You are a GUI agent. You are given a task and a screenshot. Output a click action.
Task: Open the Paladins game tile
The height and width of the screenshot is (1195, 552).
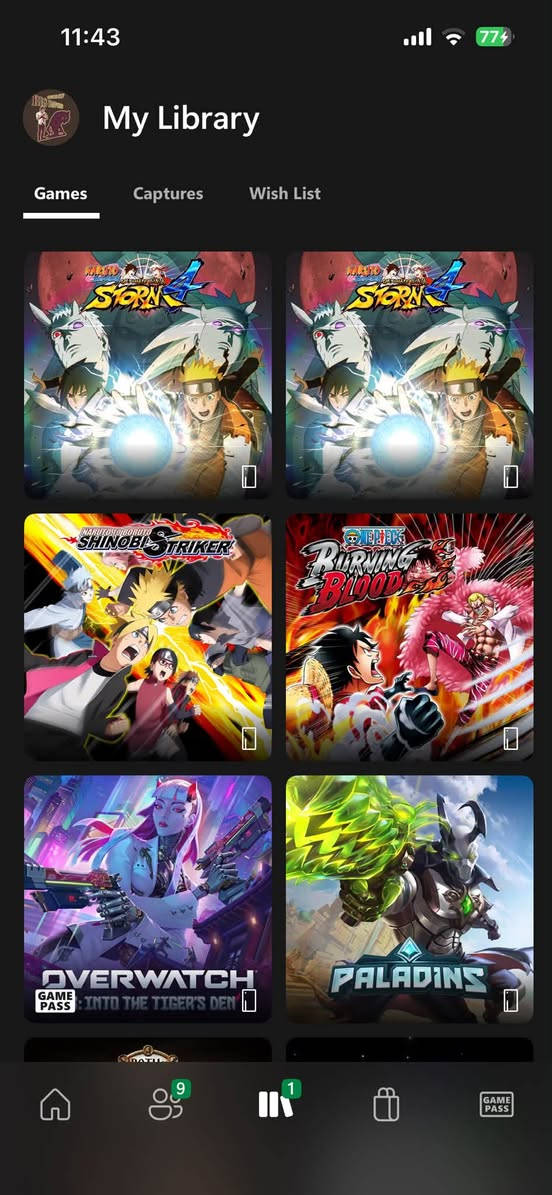coord(409,899)
